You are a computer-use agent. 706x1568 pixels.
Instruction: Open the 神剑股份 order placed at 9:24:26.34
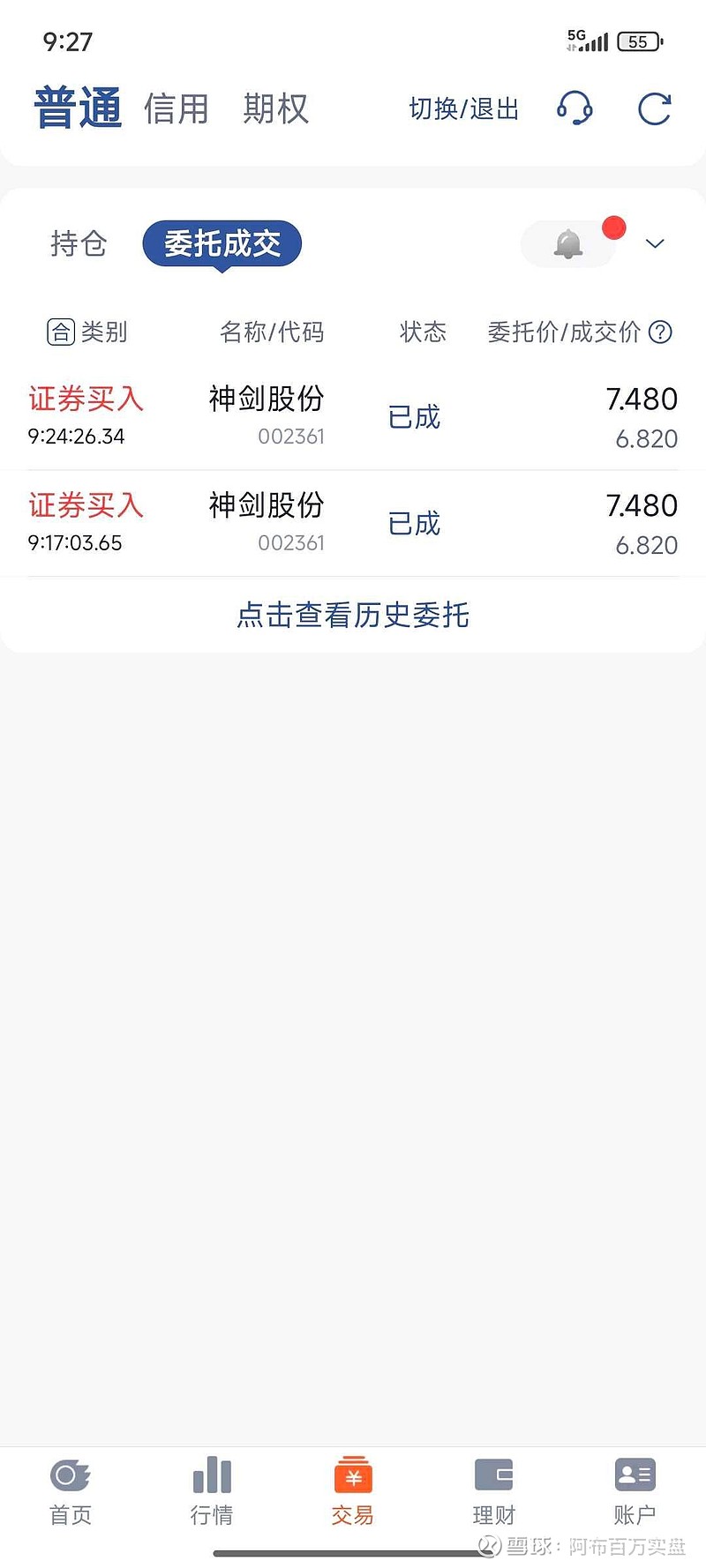[x=353, y=417]
